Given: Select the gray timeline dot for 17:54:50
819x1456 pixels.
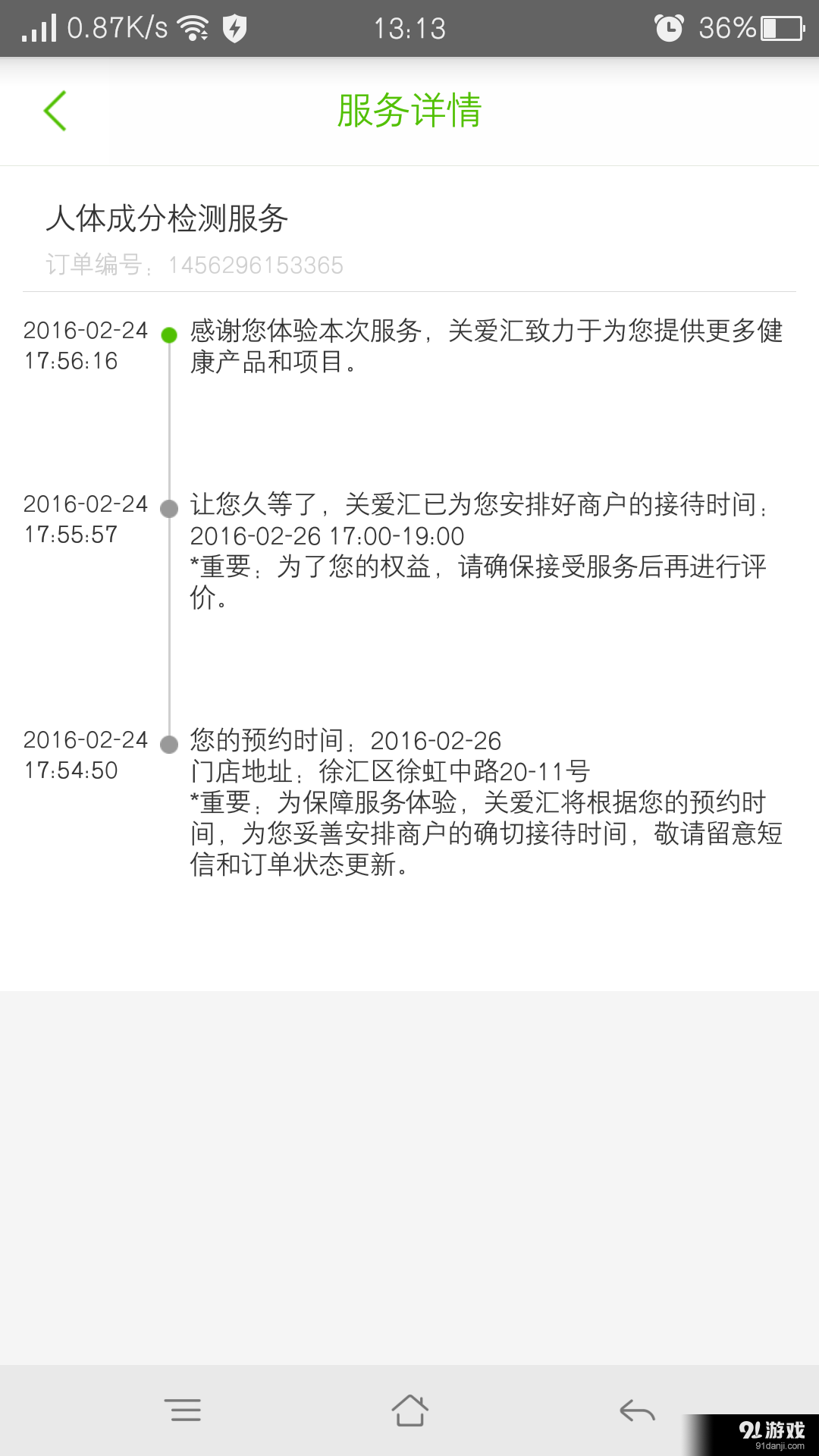Looking at the screenshot, I should click(x=168, y=745).
